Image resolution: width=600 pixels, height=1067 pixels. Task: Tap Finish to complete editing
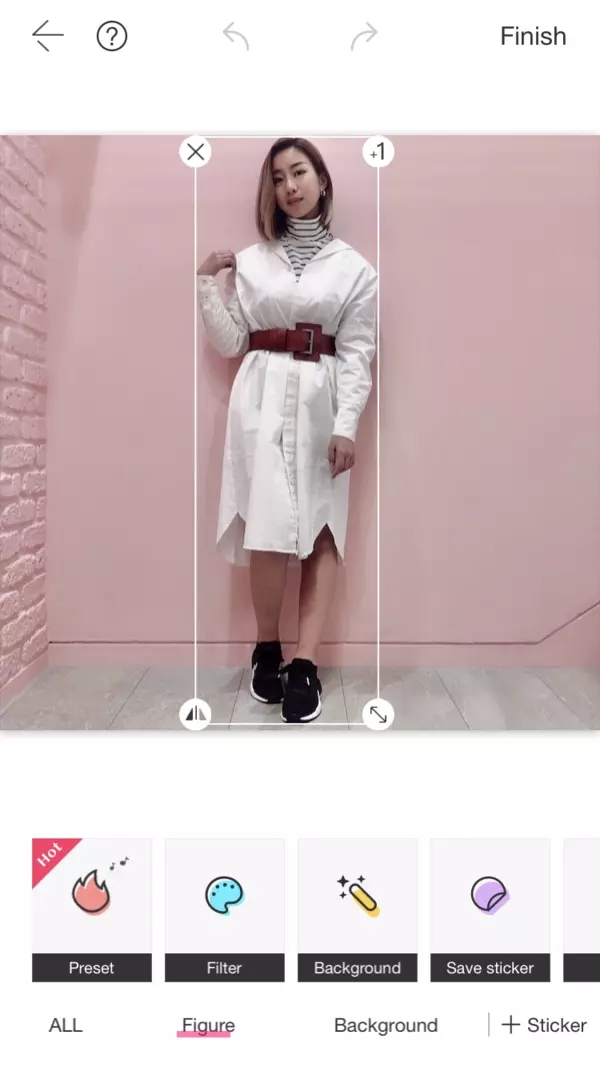pyautogui.click(x=532, y=37)
